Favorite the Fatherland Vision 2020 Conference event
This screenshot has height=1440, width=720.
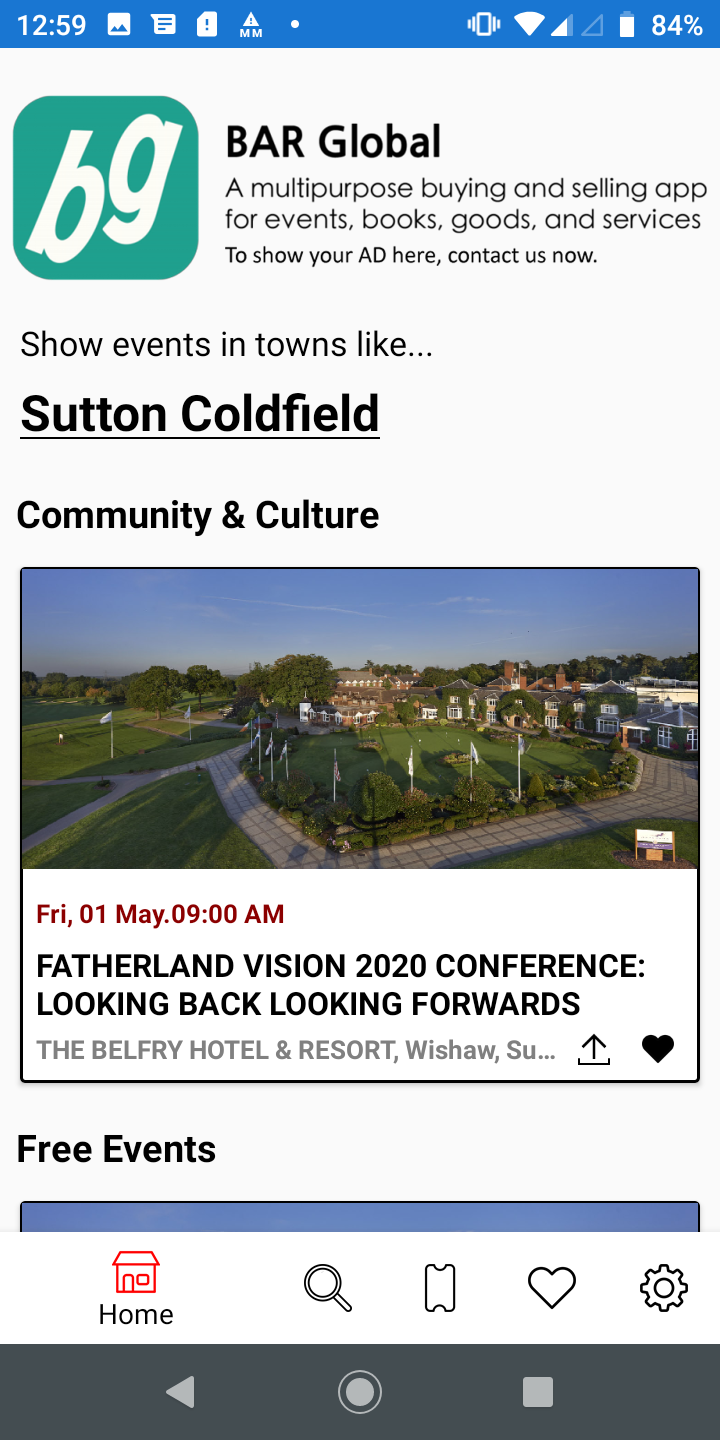click(x=657, y=1049)
